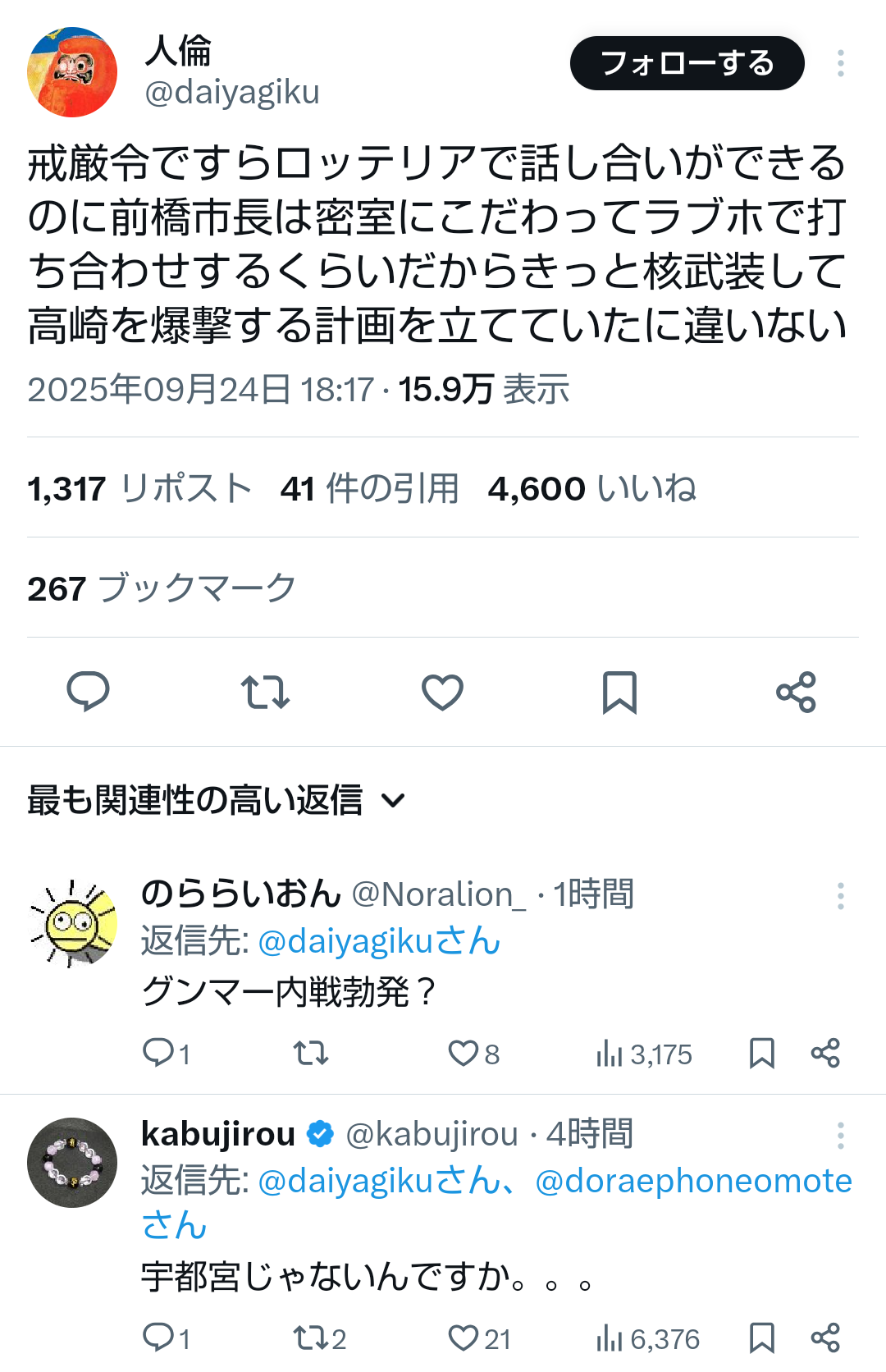Open @daiyagiku link in のららいおん's reply
The image size is (886, 1372).
tap(378, 941)
